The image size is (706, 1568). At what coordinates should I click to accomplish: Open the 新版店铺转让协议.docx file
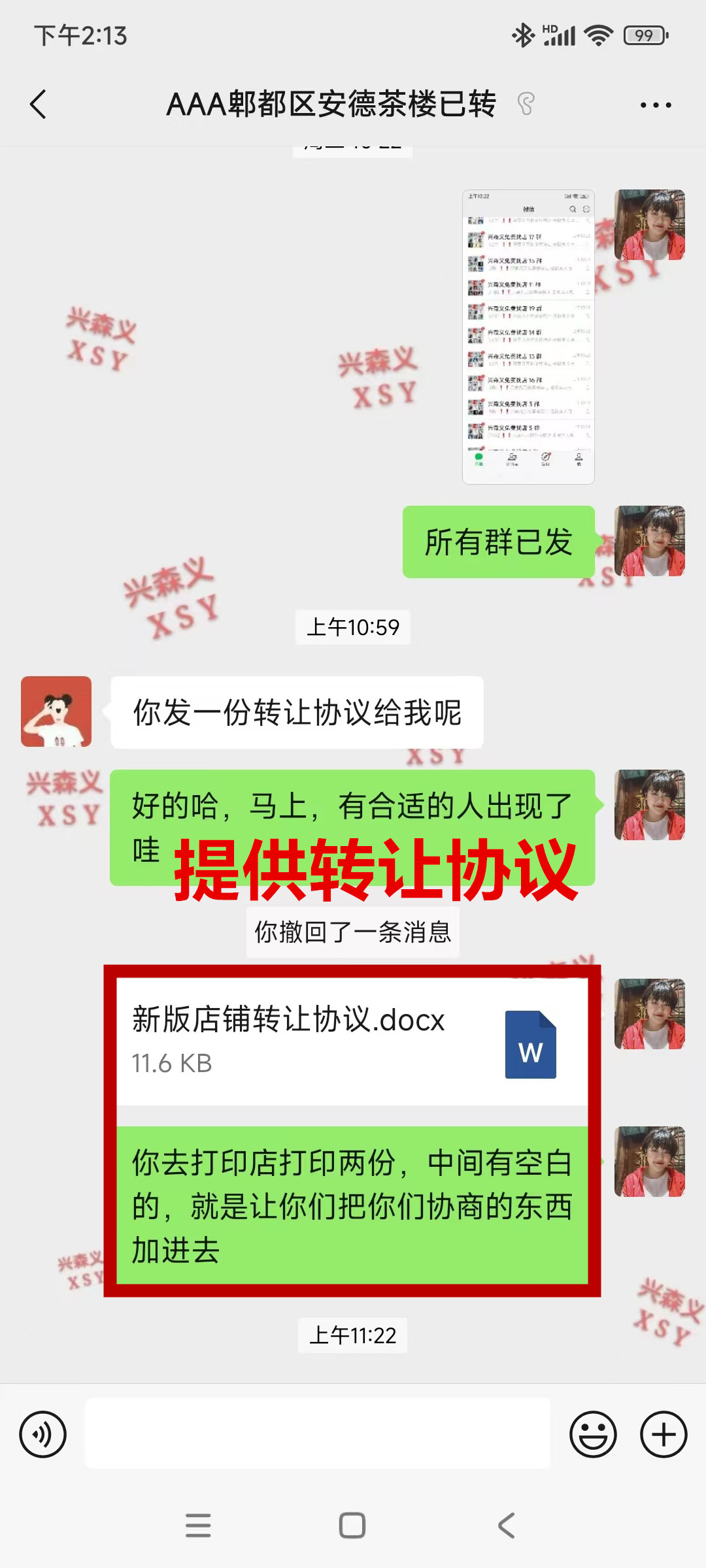(x=352, y=1041)
